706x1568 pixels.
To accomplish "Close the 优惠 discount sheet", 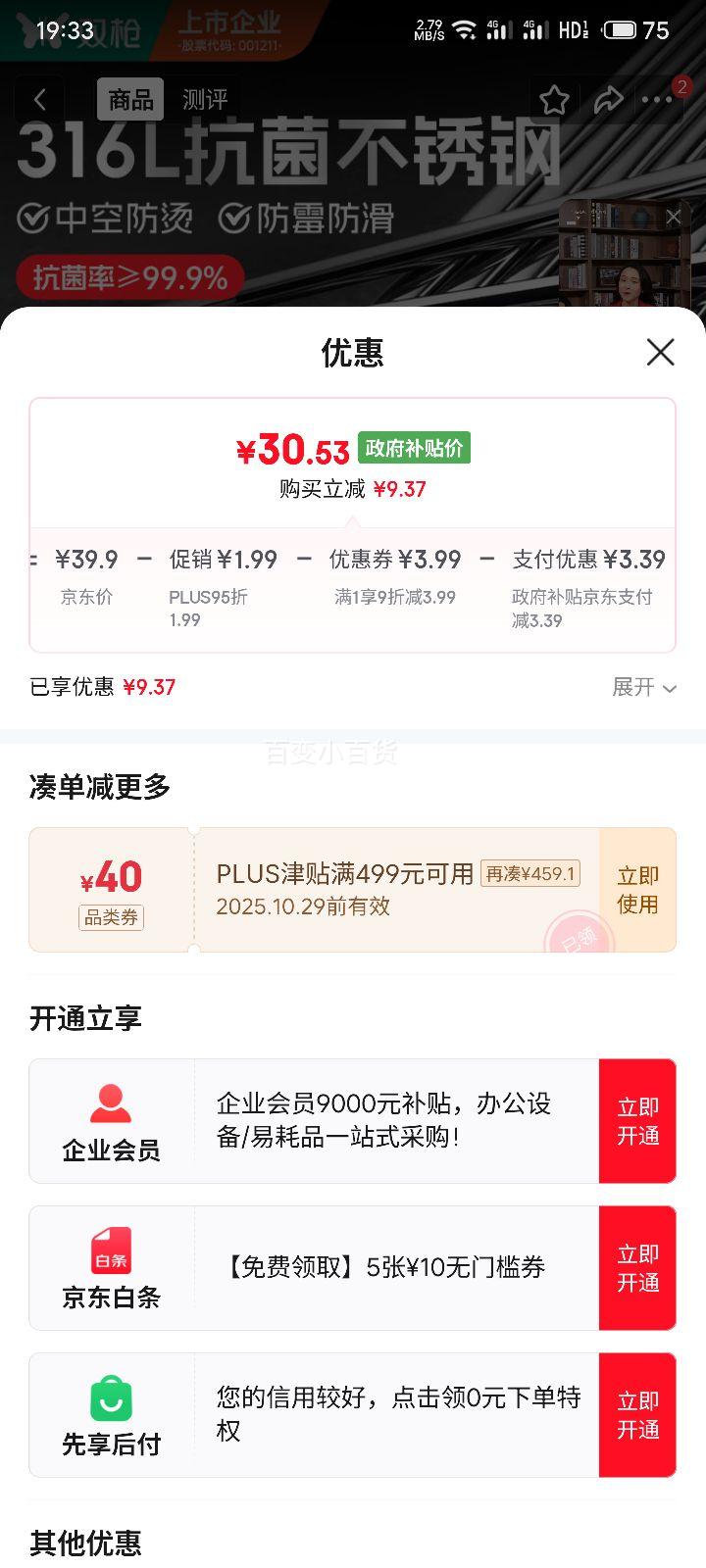I will [x=660, y=352].
